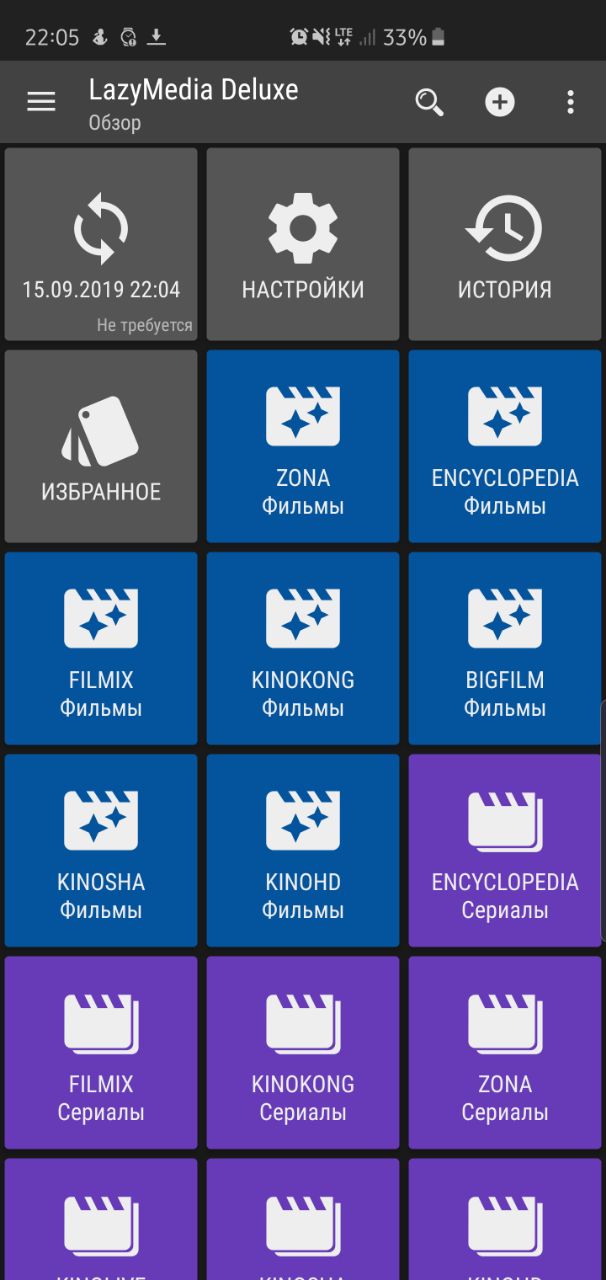Select KINOHD Фильмы tile

coord(303,850)
